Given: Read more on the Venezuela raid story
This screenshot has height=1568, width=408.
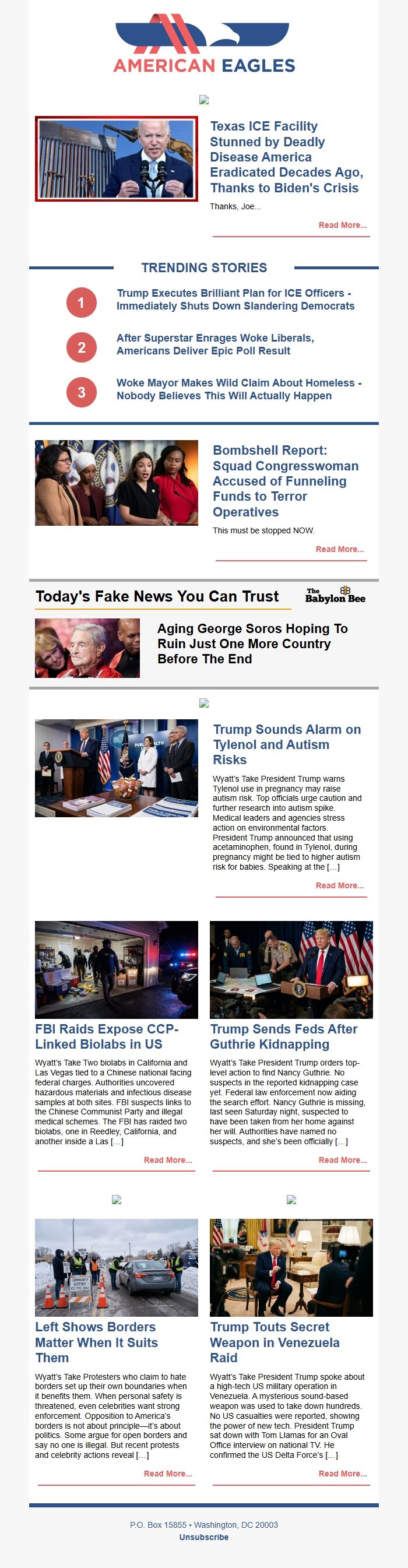Looking at the screenshot, I should (342, 1474).
